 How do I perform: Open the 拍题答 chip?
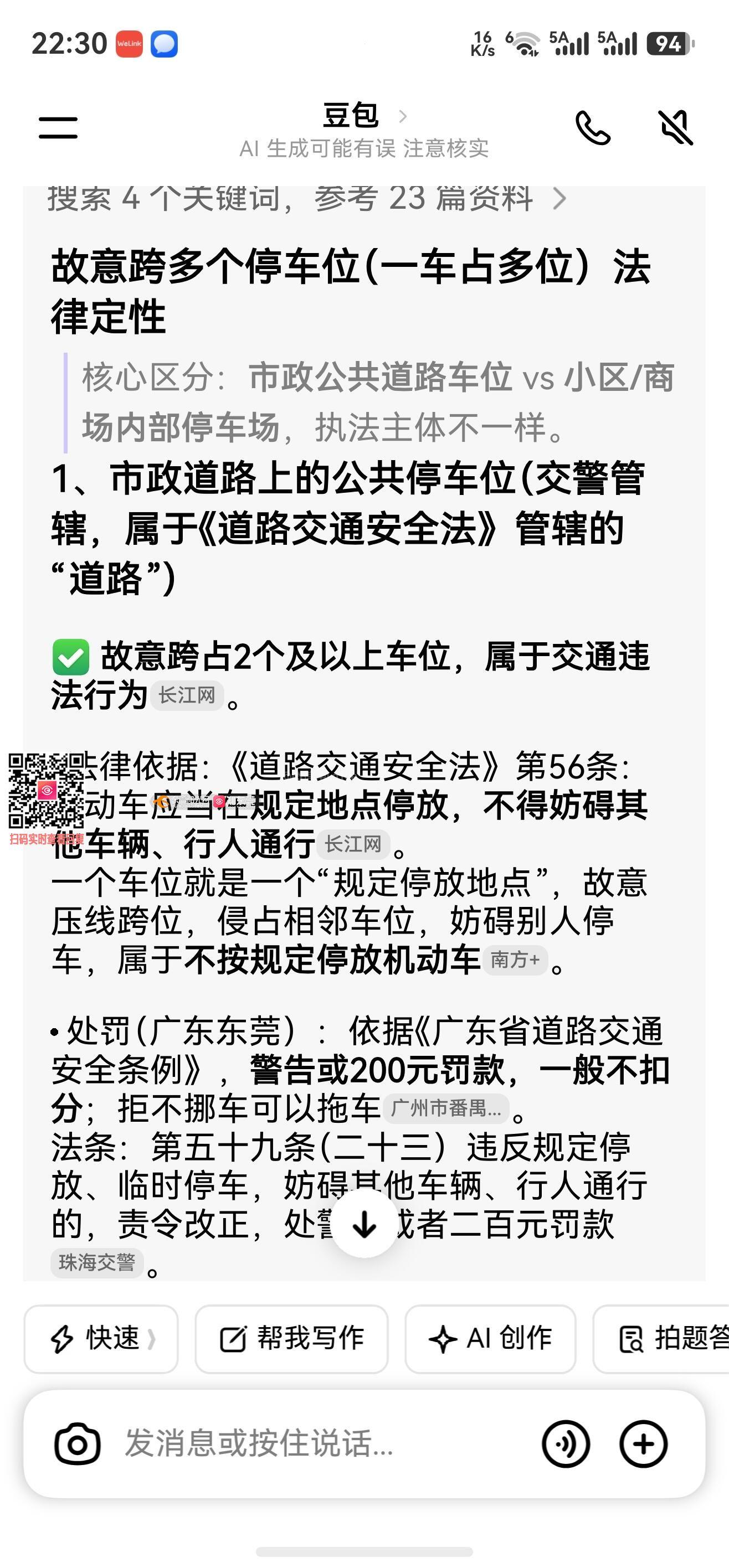pyautogui.click(x=661, y=1339)
